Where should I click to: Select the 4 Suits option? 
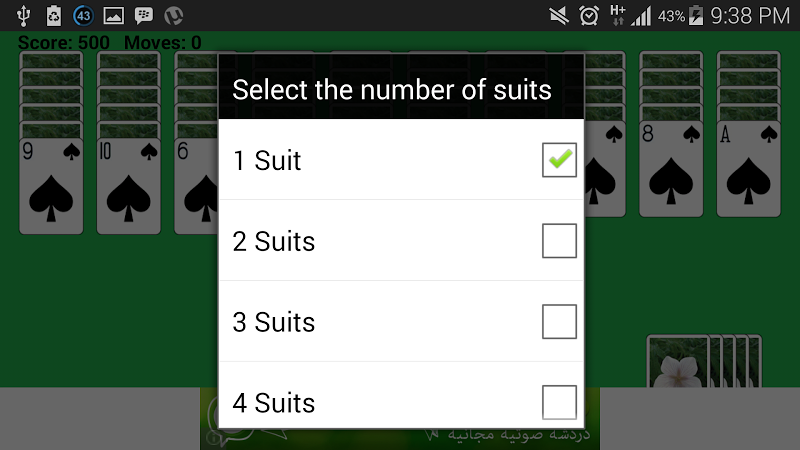click(400, 402)
